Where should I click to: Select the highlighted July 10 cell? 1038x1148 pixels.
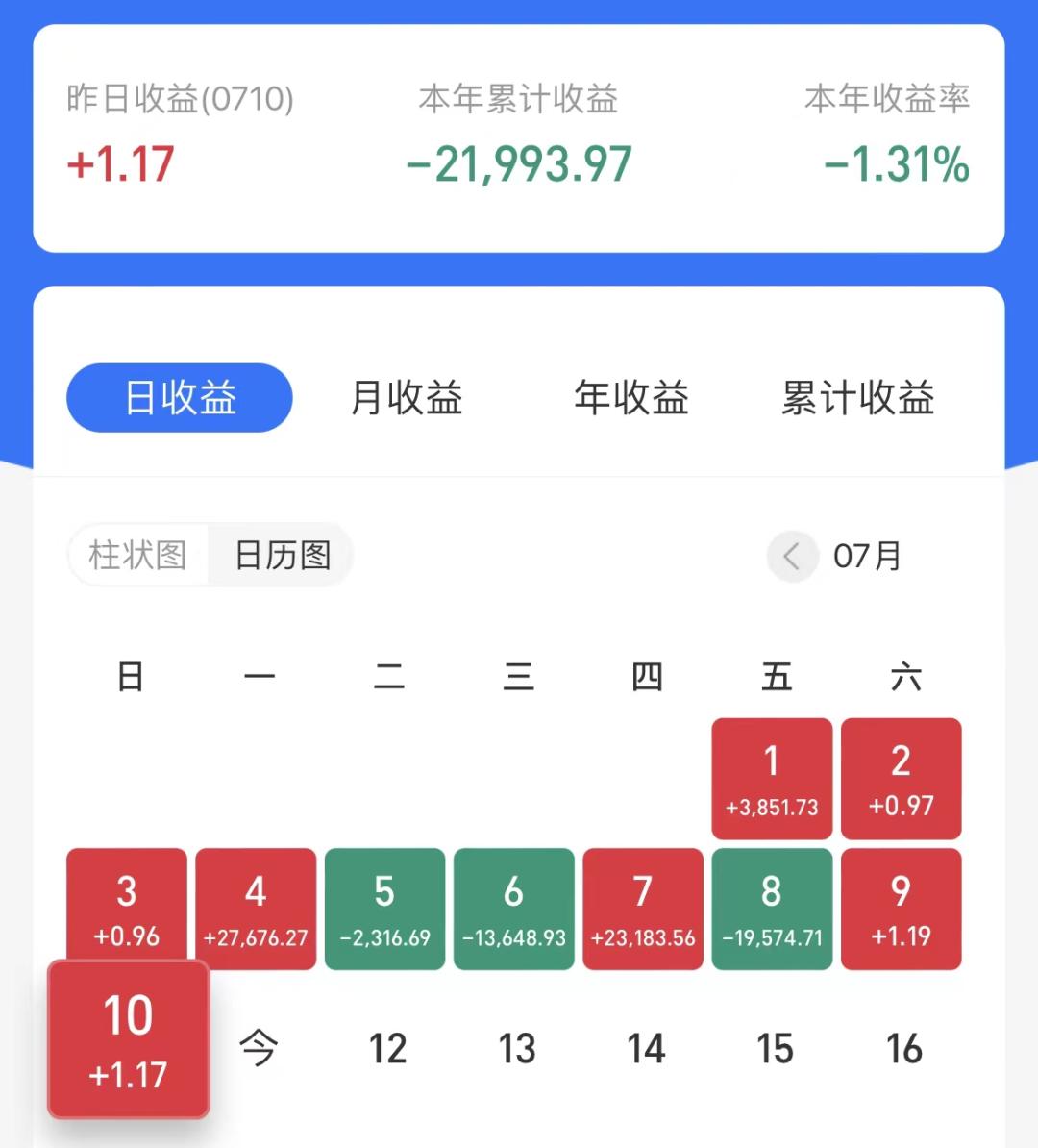(128, 1038)
